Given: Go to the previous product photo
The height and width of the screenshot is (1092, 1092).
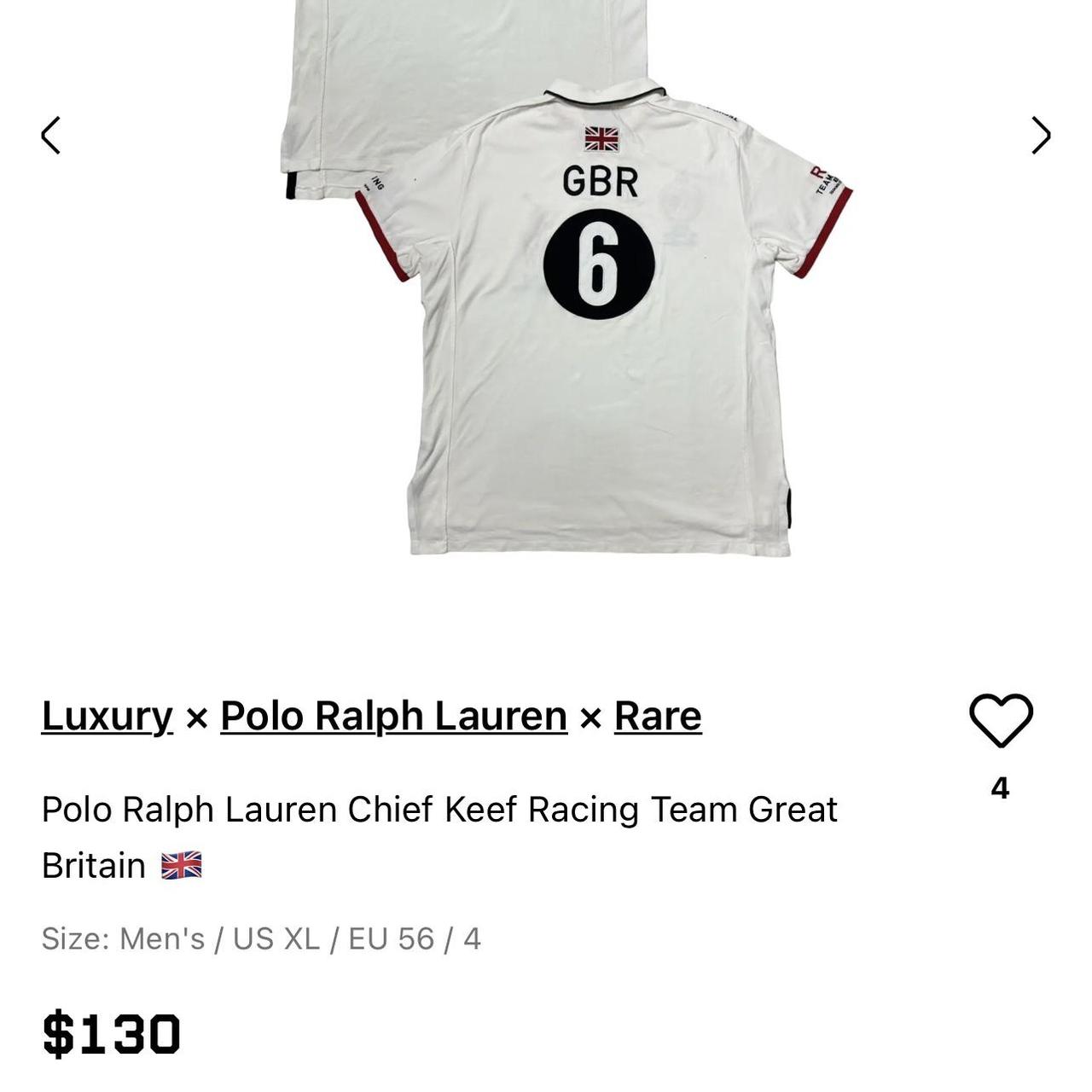Looking at the screenshot, I should click(51, 136).
